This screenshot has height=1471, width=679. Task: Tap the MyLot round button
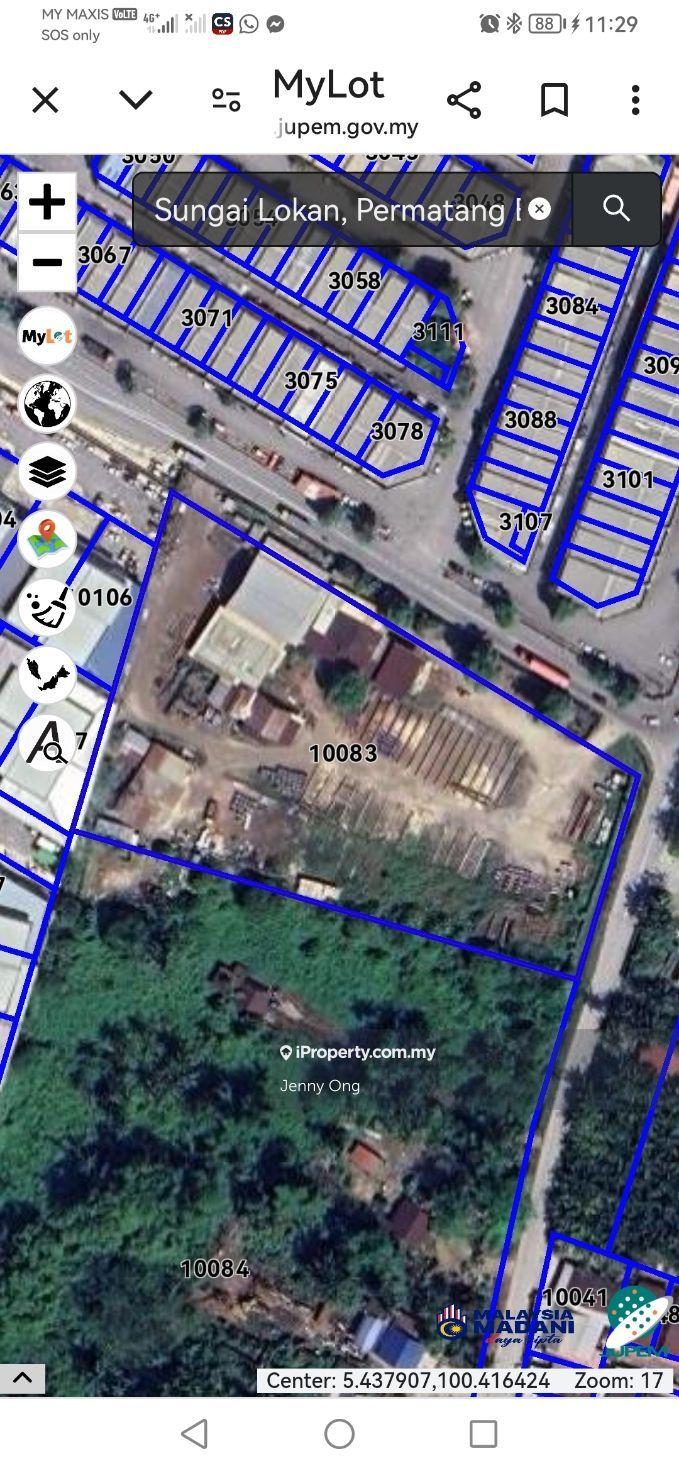click(x=47, y=336)
